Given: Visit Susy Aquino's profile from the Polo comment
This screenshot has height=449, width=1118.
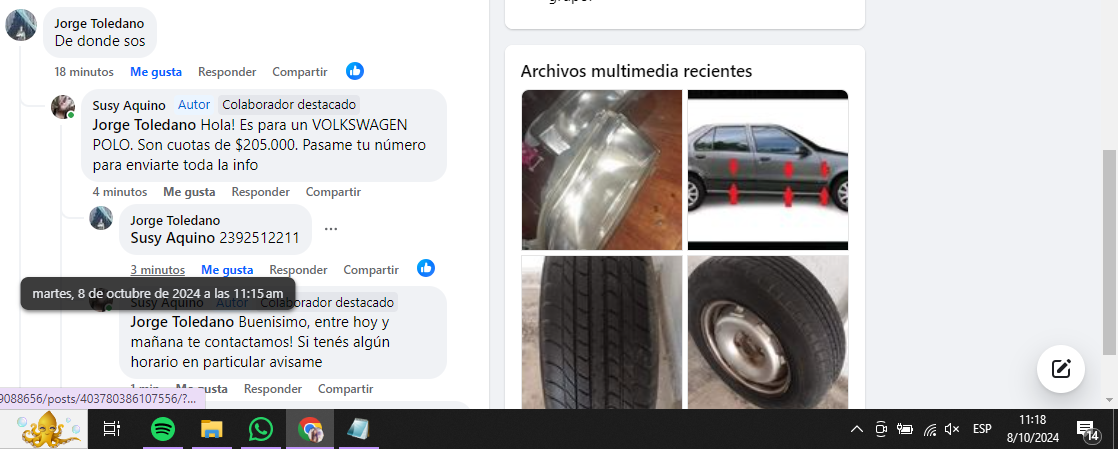Looking at the screenshot, I should pyautogui.click(x=129, y=105).
